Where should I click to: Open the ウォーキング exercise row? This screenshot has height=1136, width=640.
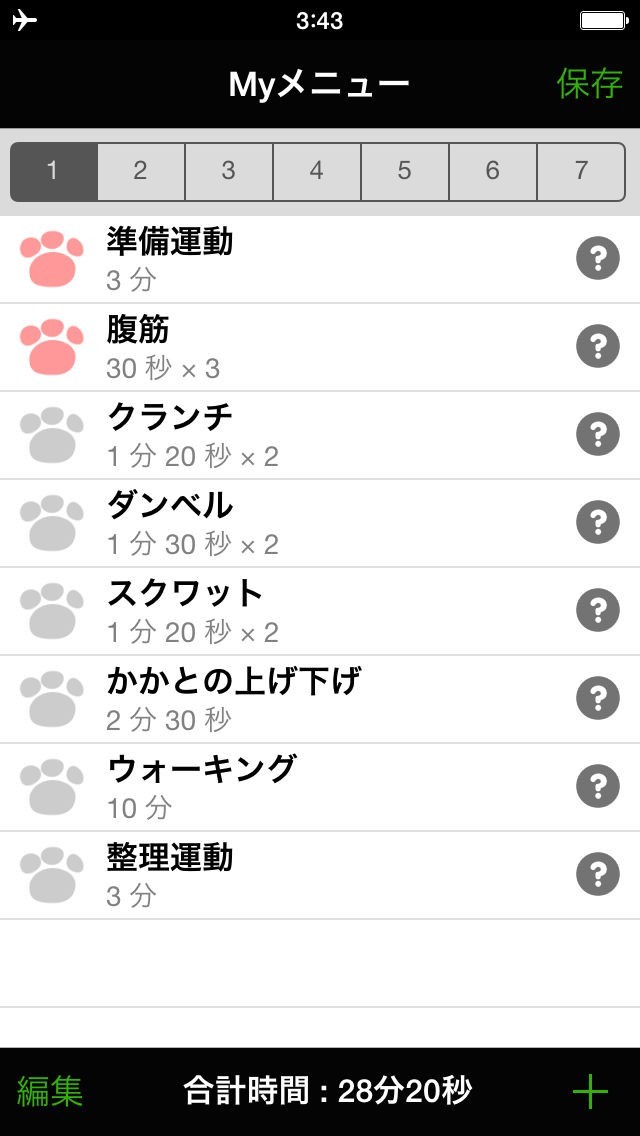pos(300,787)
